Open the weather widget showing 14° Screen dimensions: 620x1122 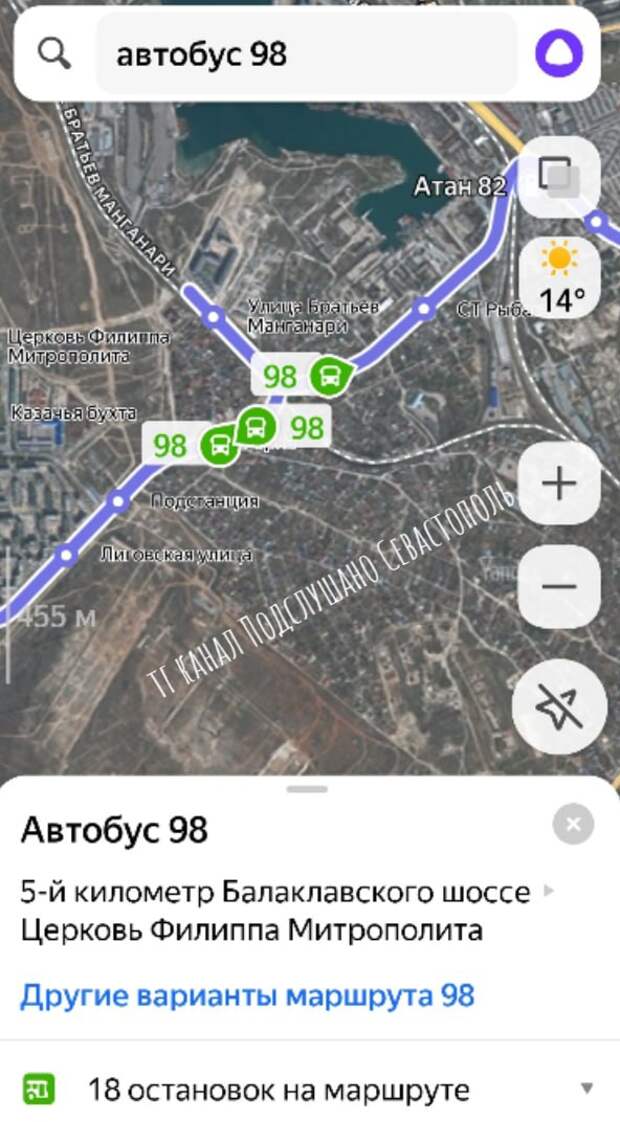[560, 277]
